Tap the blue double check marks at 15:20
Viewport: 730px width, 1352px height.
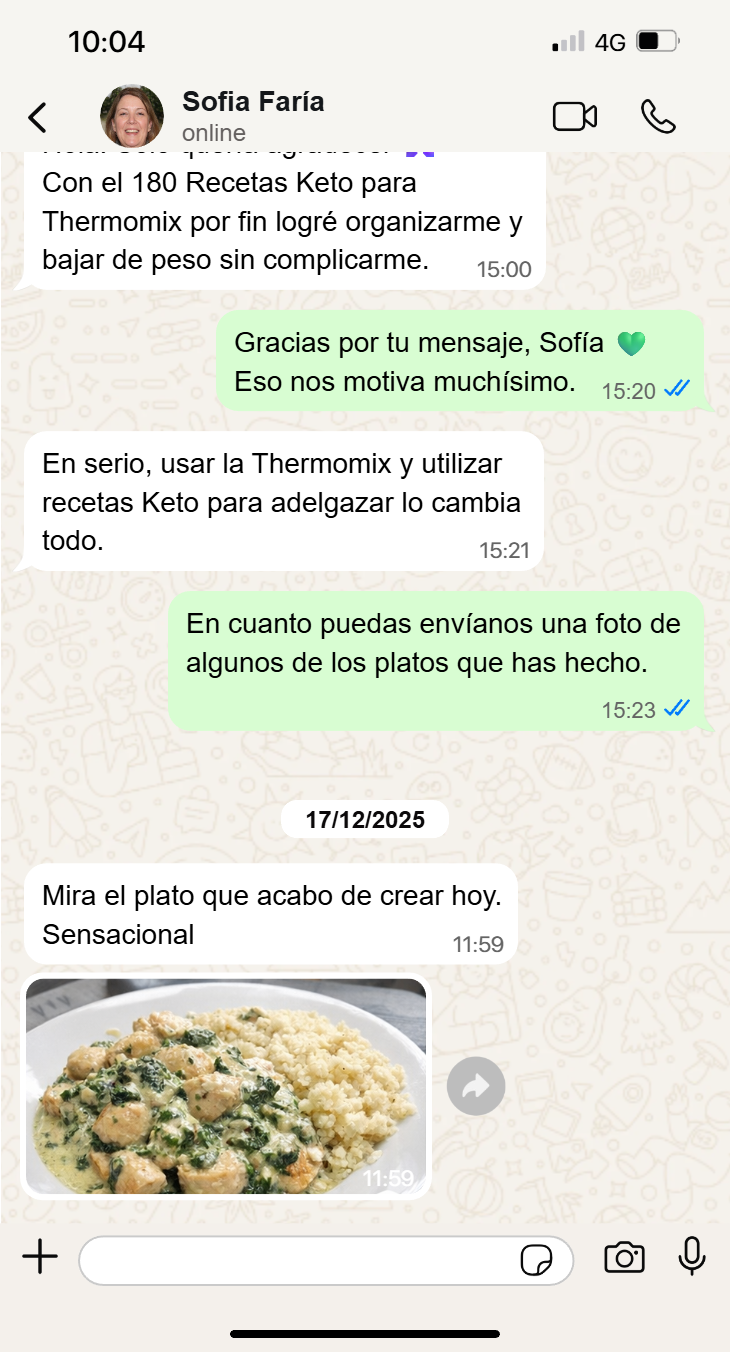678,390
